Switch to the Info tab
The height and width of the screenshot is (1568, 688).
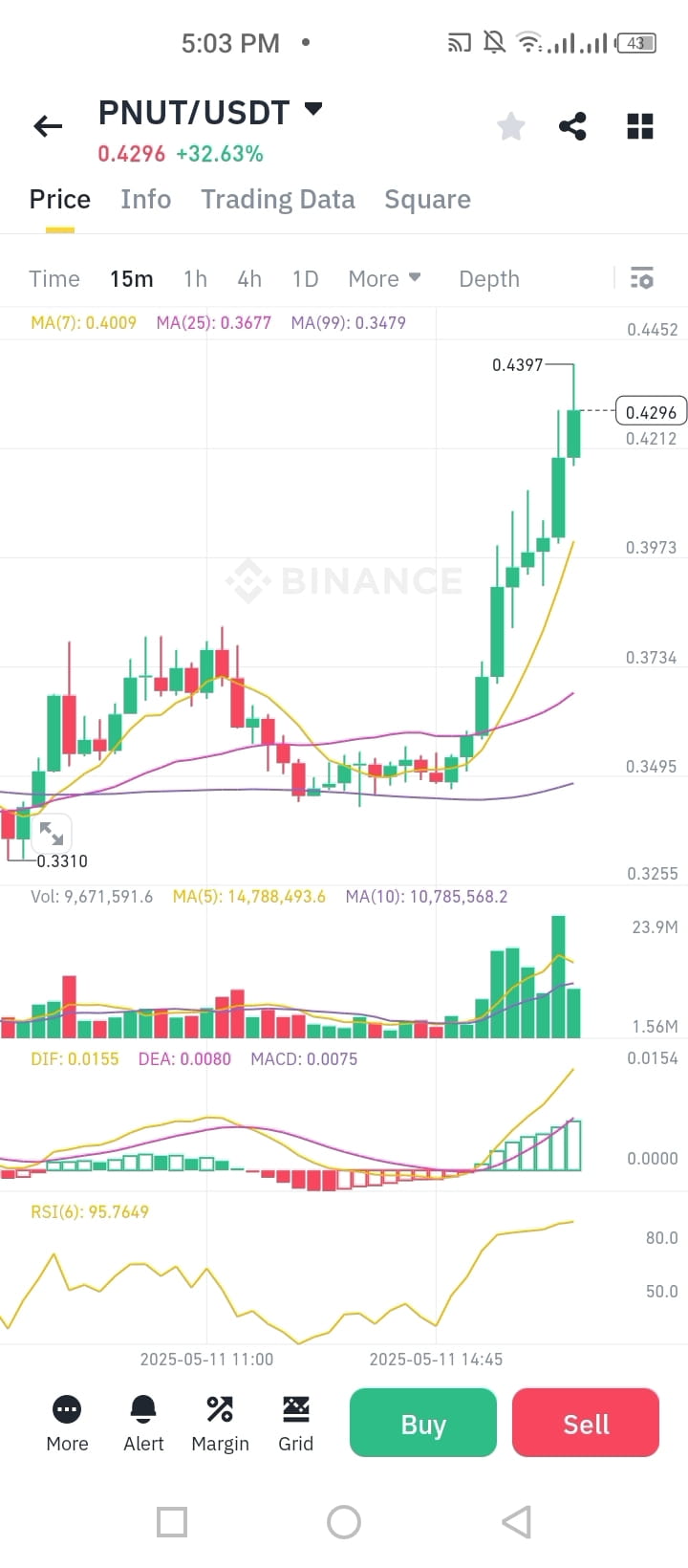click(x=145, y=199)
